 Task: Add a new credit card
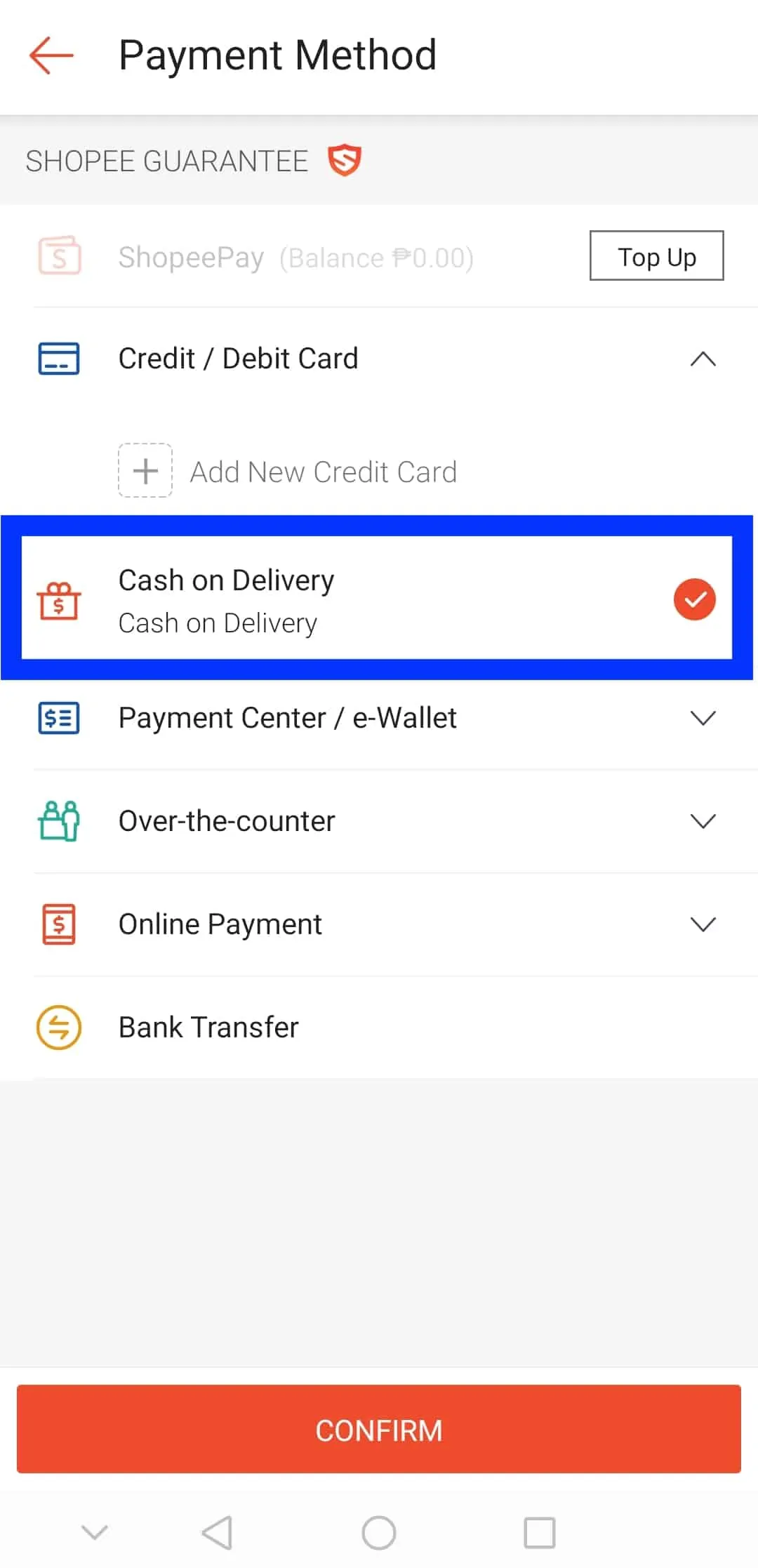288,471
